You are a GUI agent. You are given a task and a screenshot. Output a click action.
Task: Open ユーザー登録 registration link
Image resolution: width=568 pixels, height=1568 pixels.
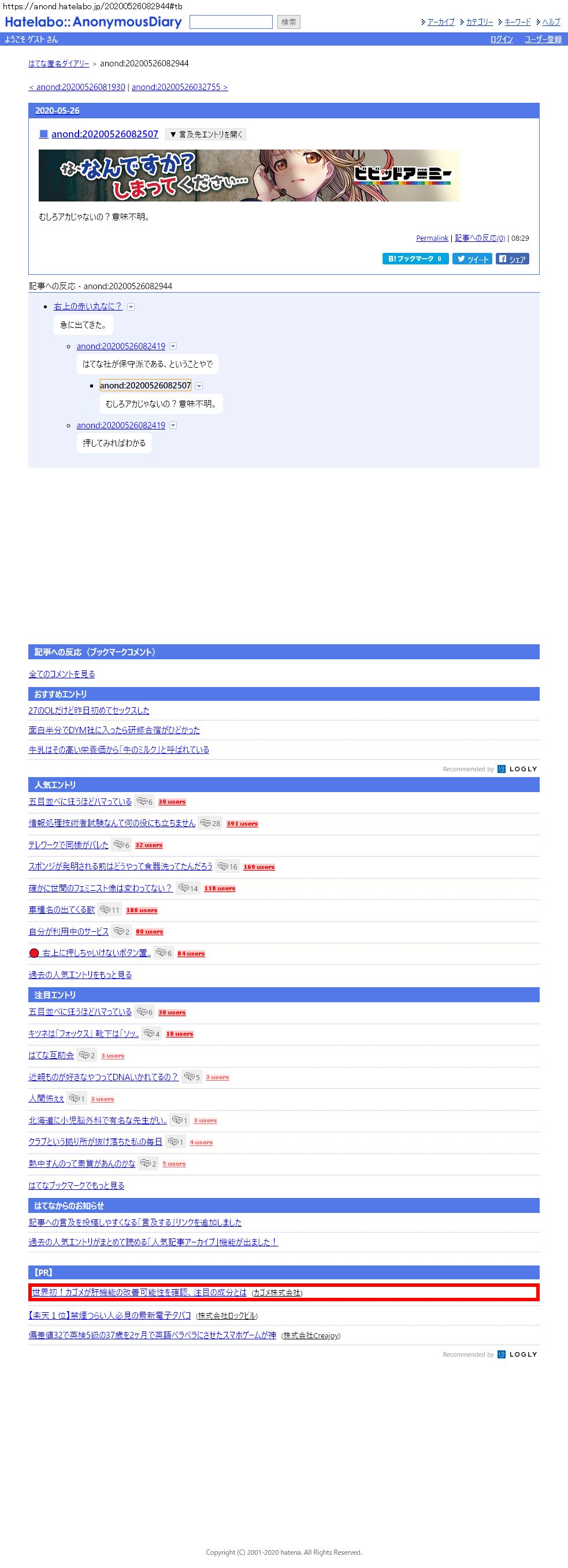(543, 40)
